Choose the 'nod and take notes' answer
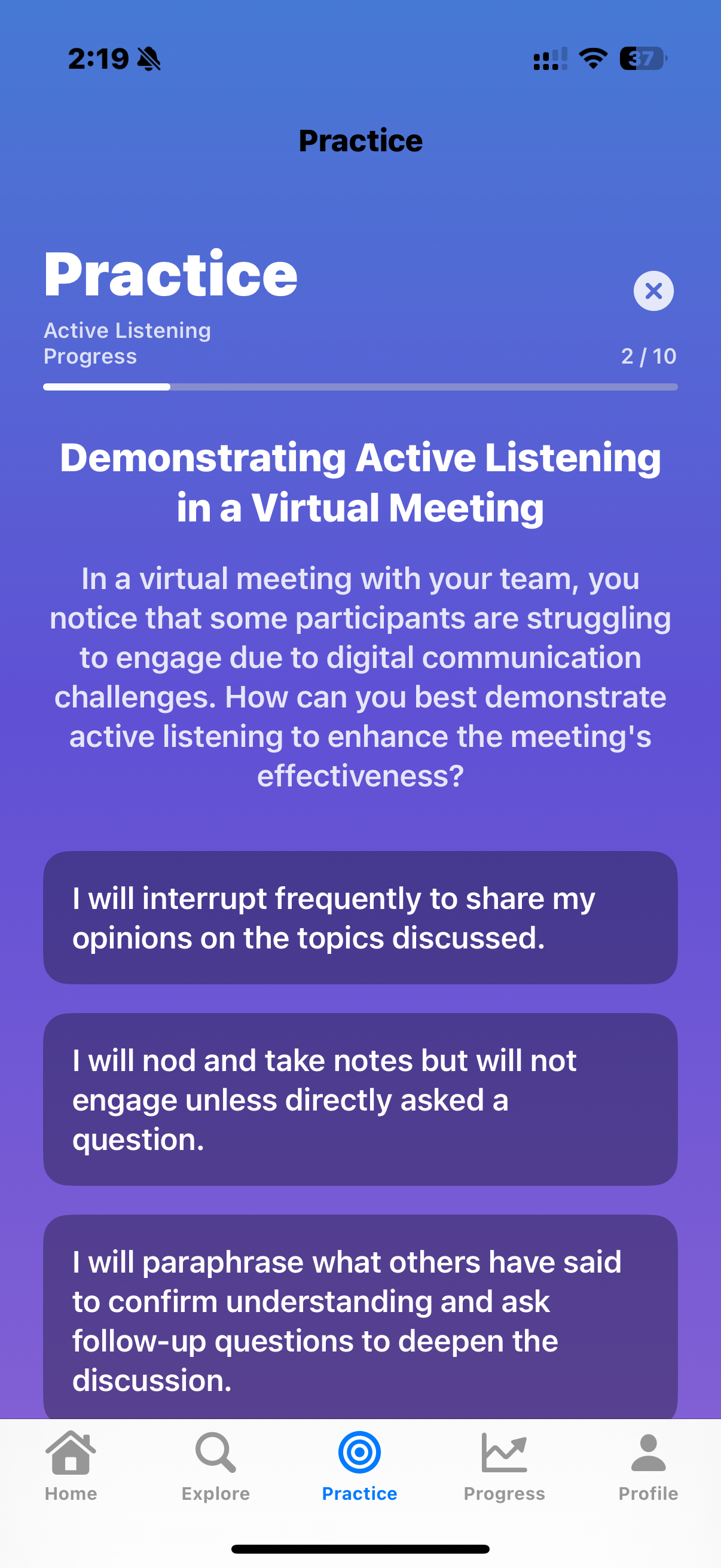 359,1099
